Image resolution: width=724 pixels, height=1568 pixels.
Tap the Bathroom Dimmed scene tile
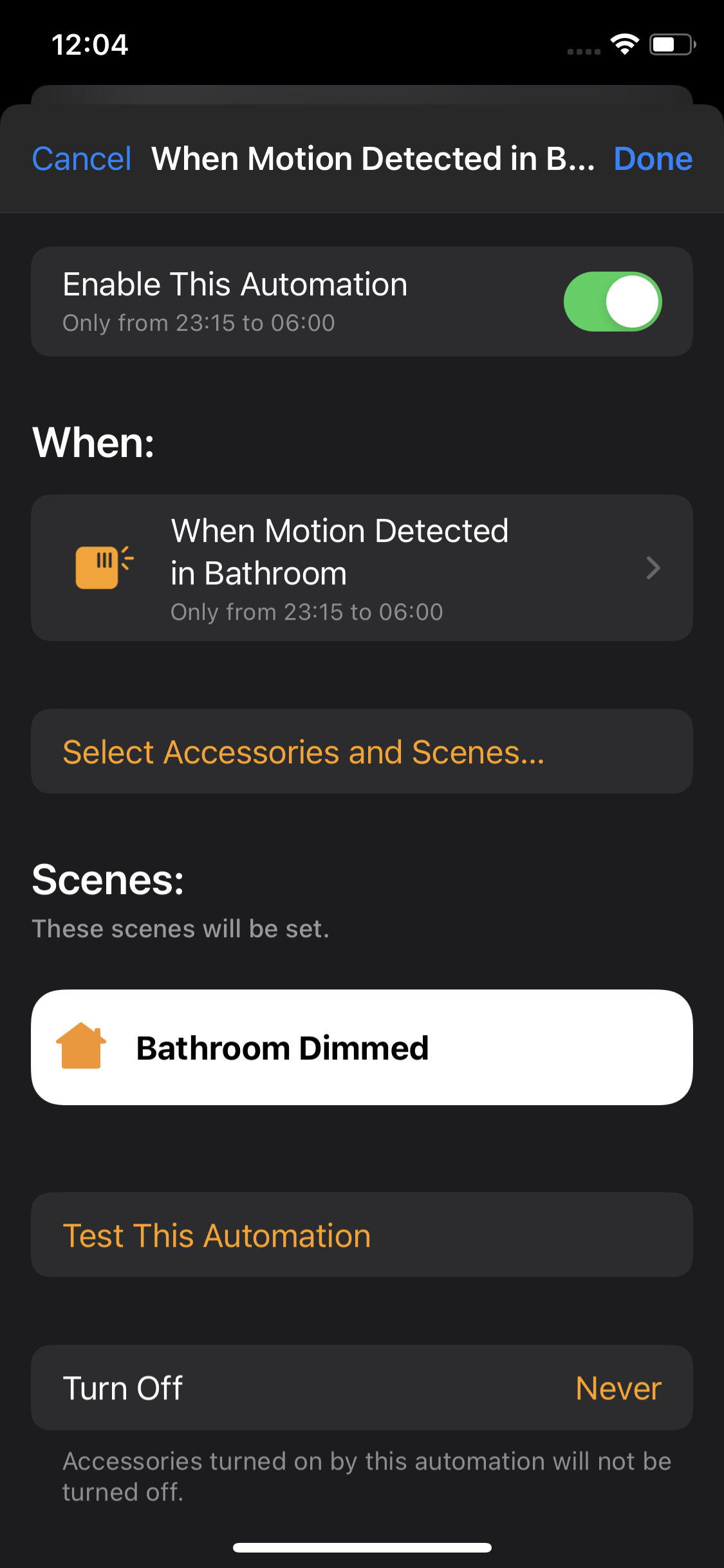(x=362, y=1047)
